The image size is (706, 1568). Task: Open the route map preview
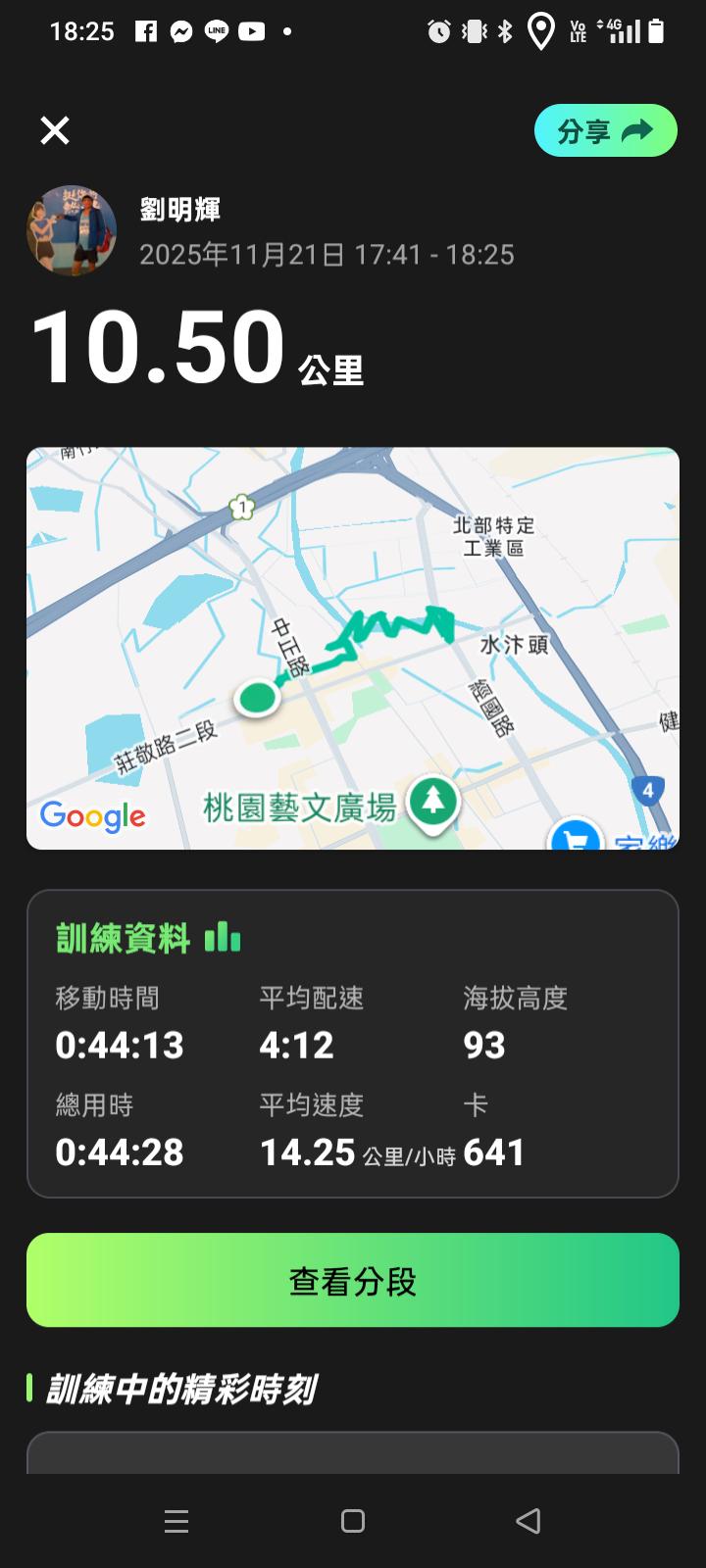click(x=353, y=648)
